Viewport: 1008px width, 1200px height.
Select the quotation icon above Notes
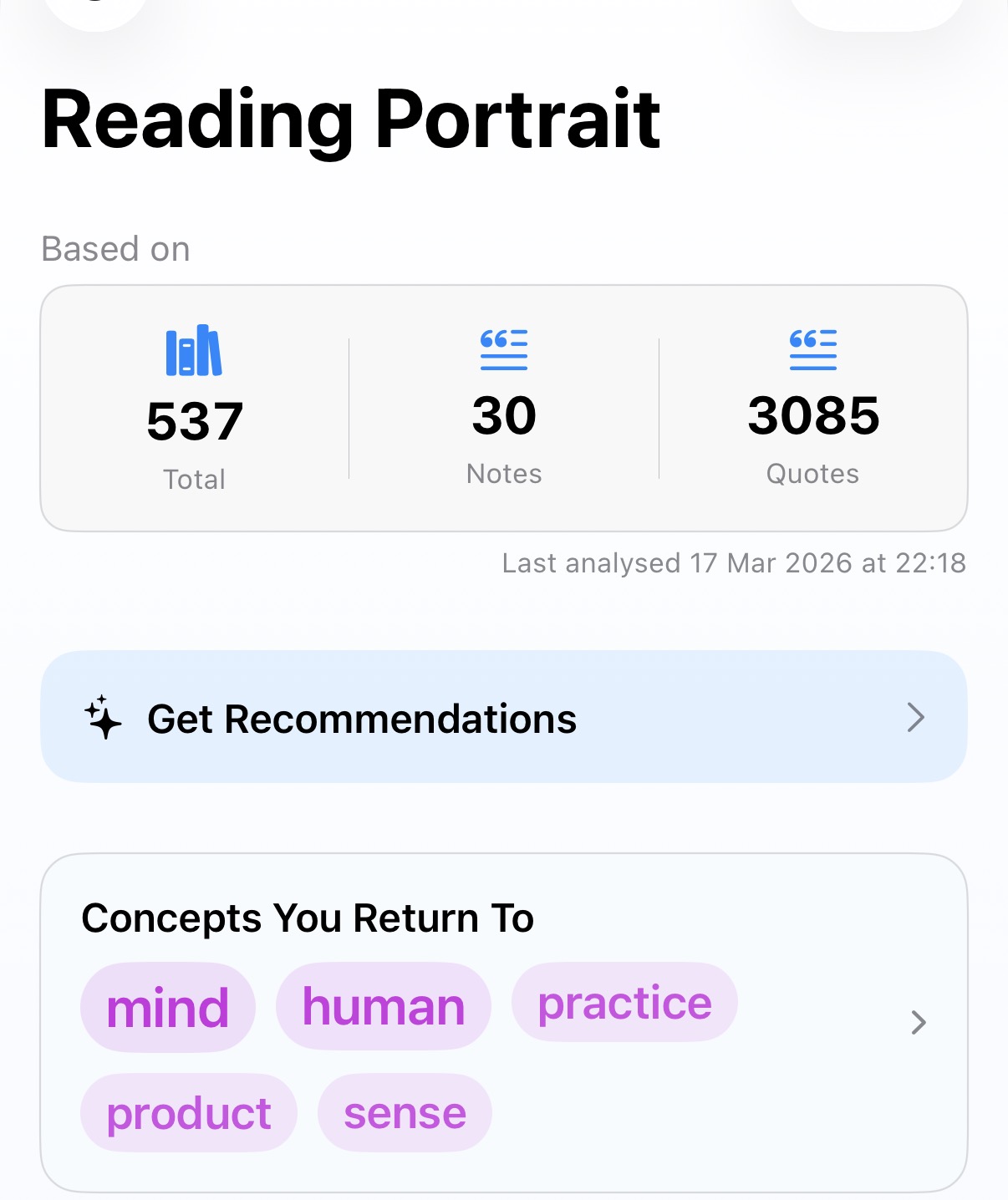pos(503,349)
